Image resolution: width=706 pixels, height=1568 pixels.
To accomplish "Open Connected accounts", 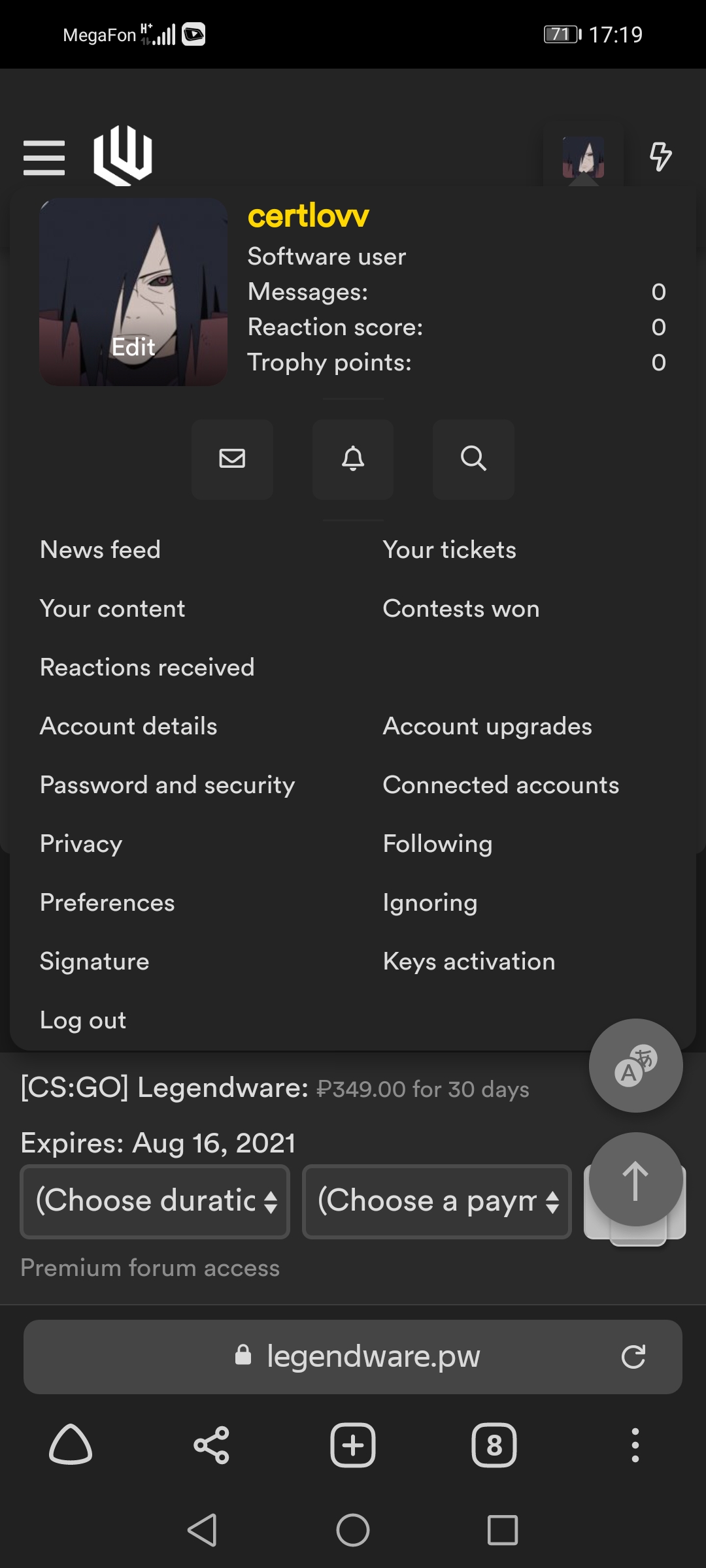I will click(501, 785).
